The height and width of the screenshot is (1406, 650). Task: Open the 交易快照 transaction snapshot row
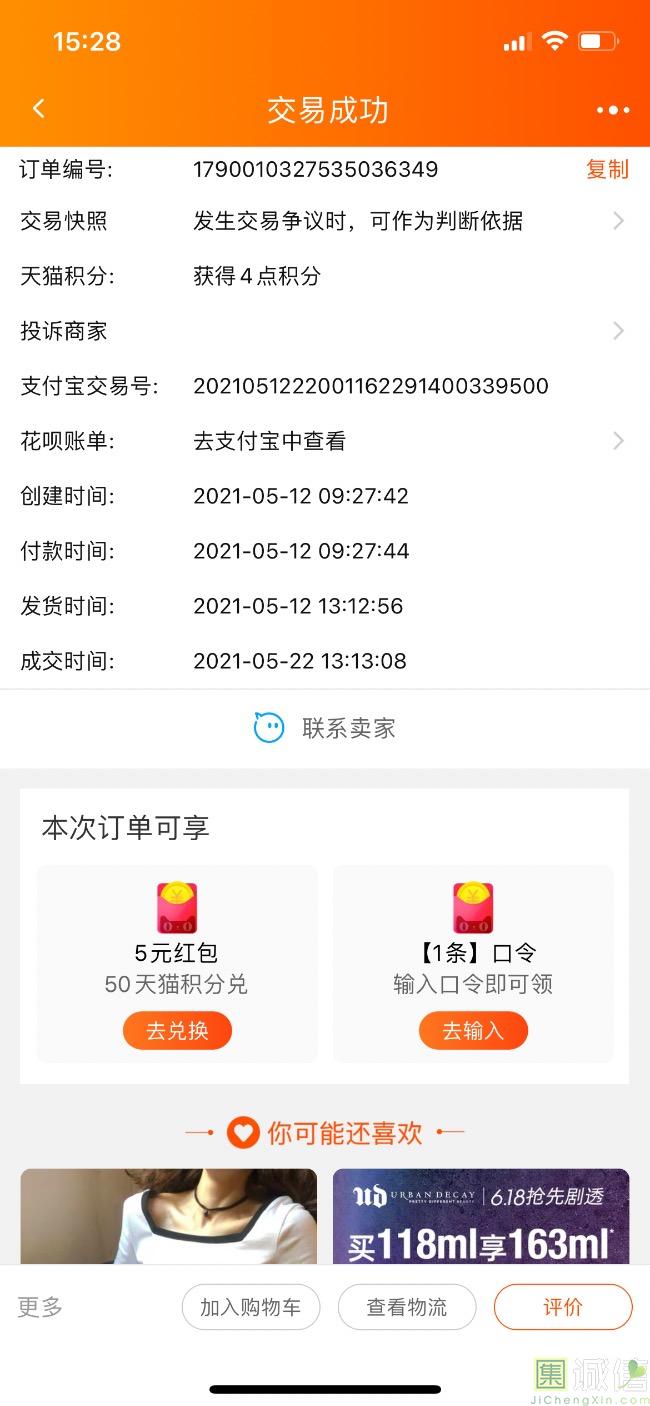coord(325,221)
